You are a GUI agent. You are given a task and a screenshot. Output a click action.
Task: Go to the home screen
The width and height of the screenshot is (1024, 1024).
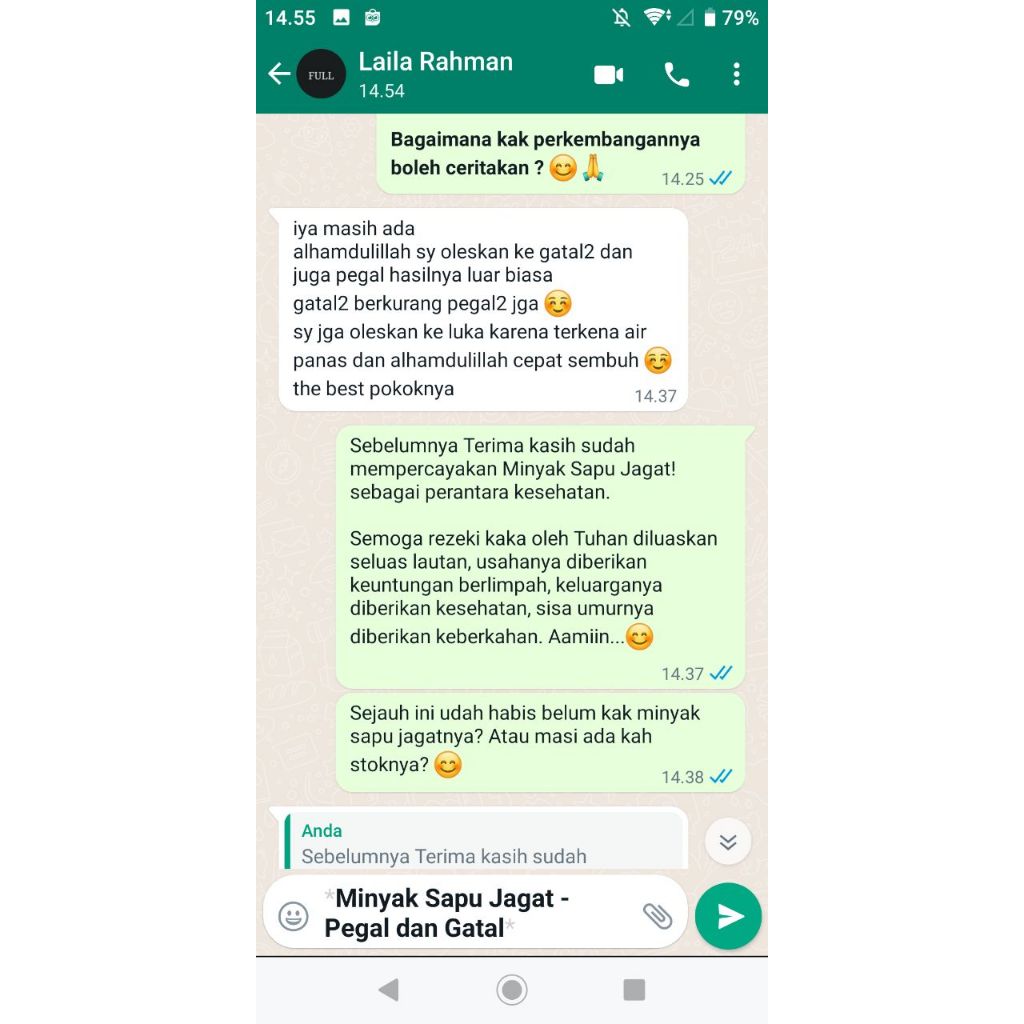[512, 990]
